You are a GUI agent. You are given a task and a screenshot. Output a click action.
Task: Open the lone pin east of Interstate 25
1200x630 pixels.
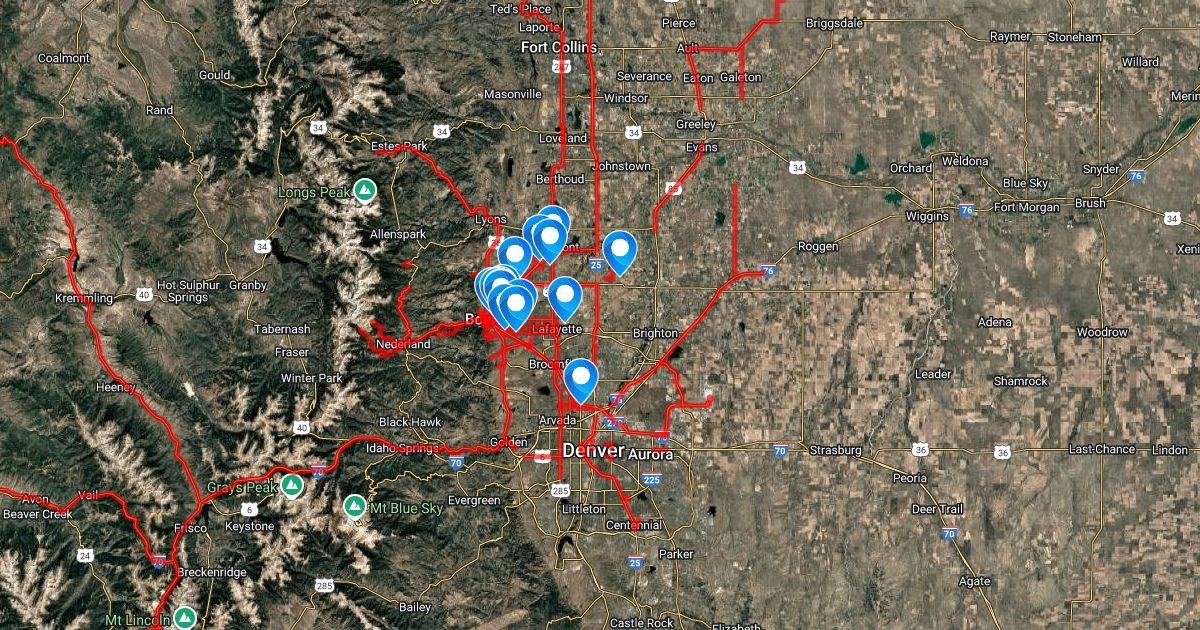620,249
